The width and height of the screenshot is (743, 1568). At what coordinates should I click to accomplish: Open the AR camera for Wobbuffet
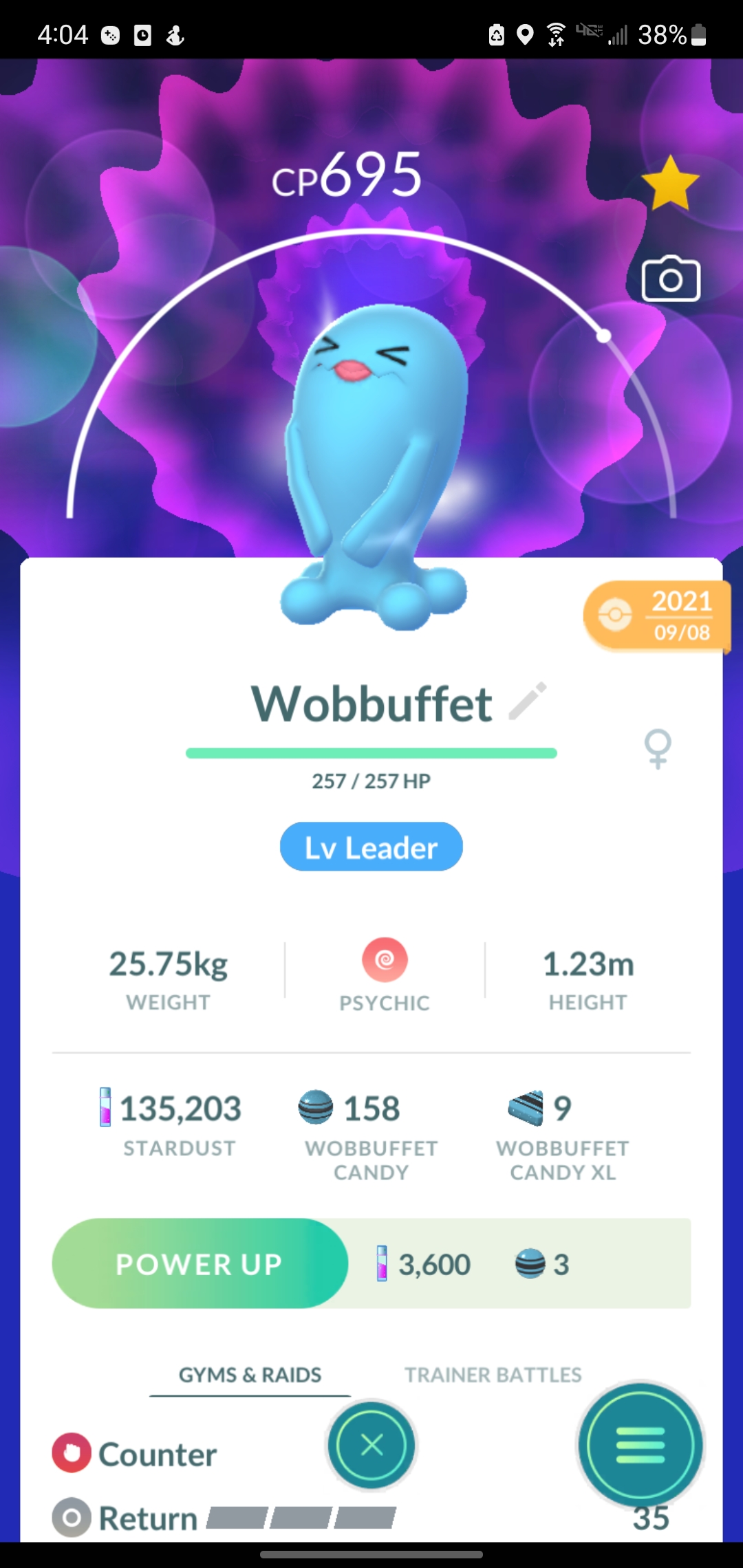671,279
